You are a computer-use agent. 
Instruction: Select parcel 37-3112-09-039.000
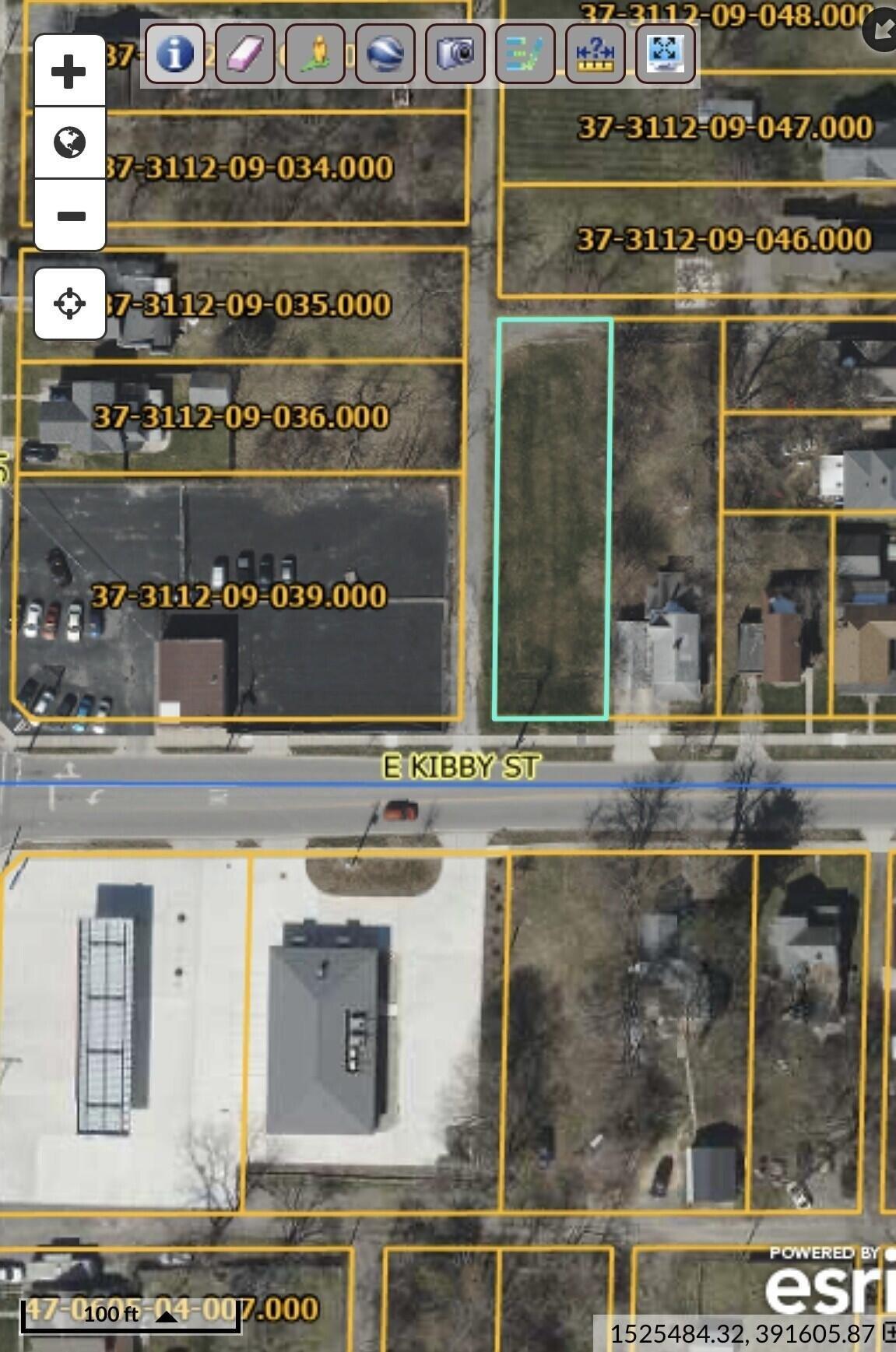pyautogui.click(x=238, y=596)
